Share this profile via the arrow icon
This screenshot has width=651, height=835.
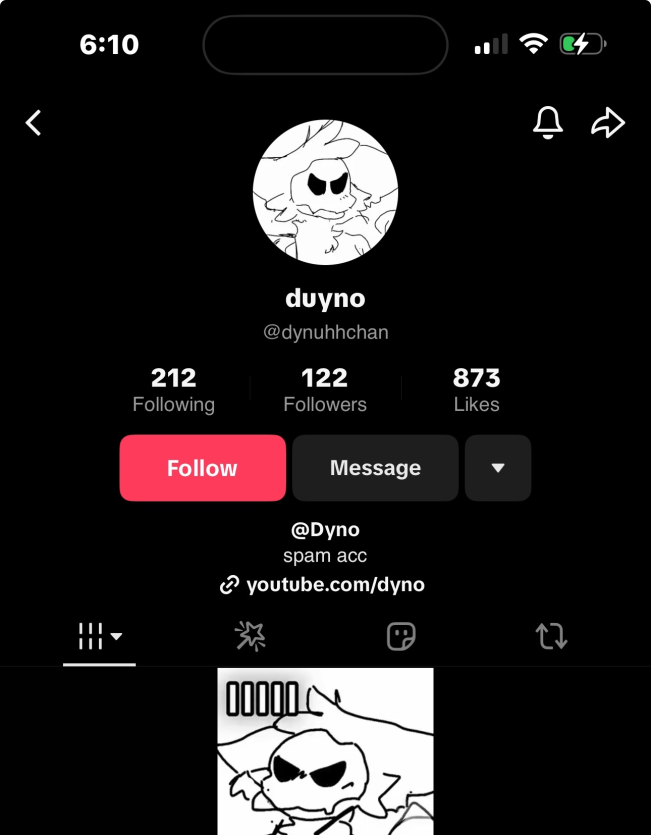tap(607, 123)
